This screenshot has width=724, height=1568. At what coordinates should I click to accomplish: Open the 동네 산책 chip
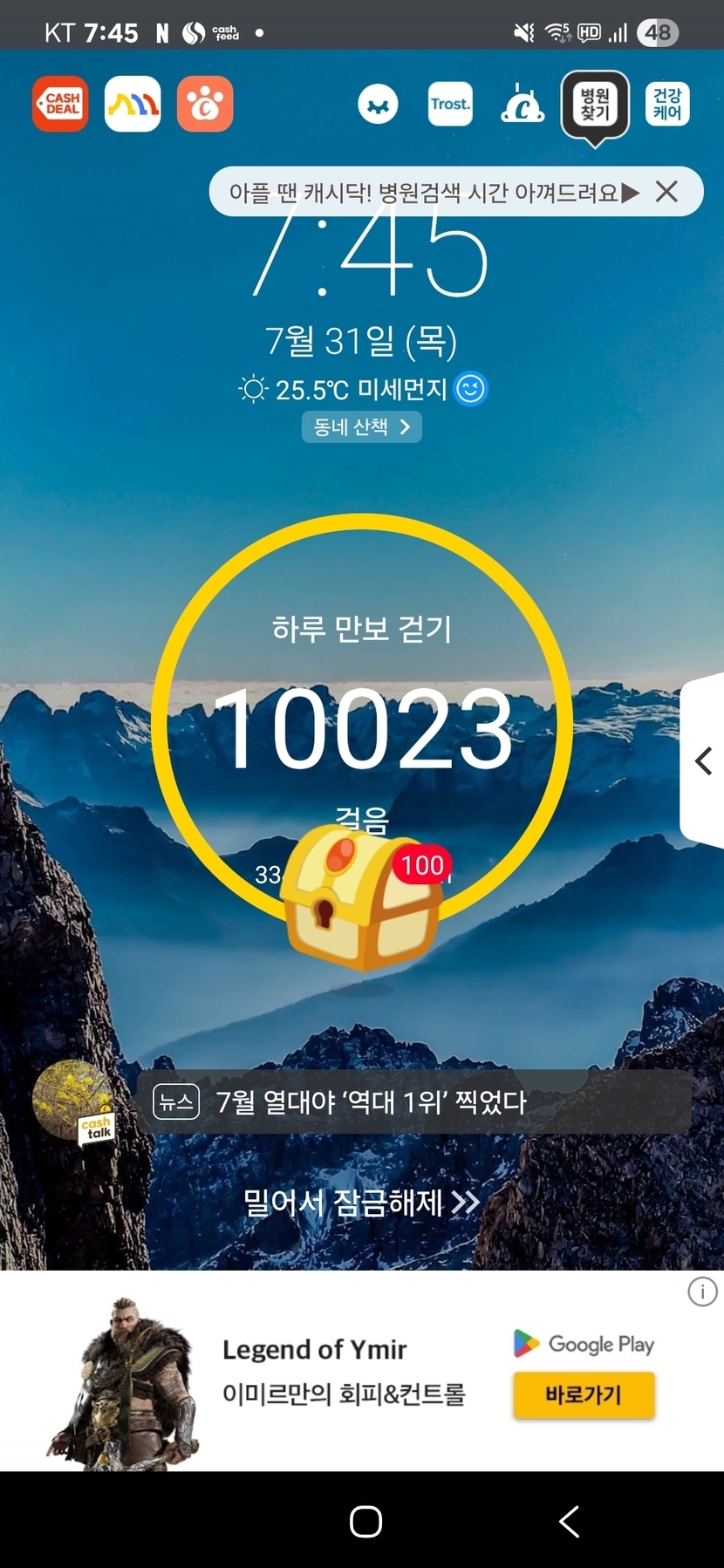pos(361,426)
